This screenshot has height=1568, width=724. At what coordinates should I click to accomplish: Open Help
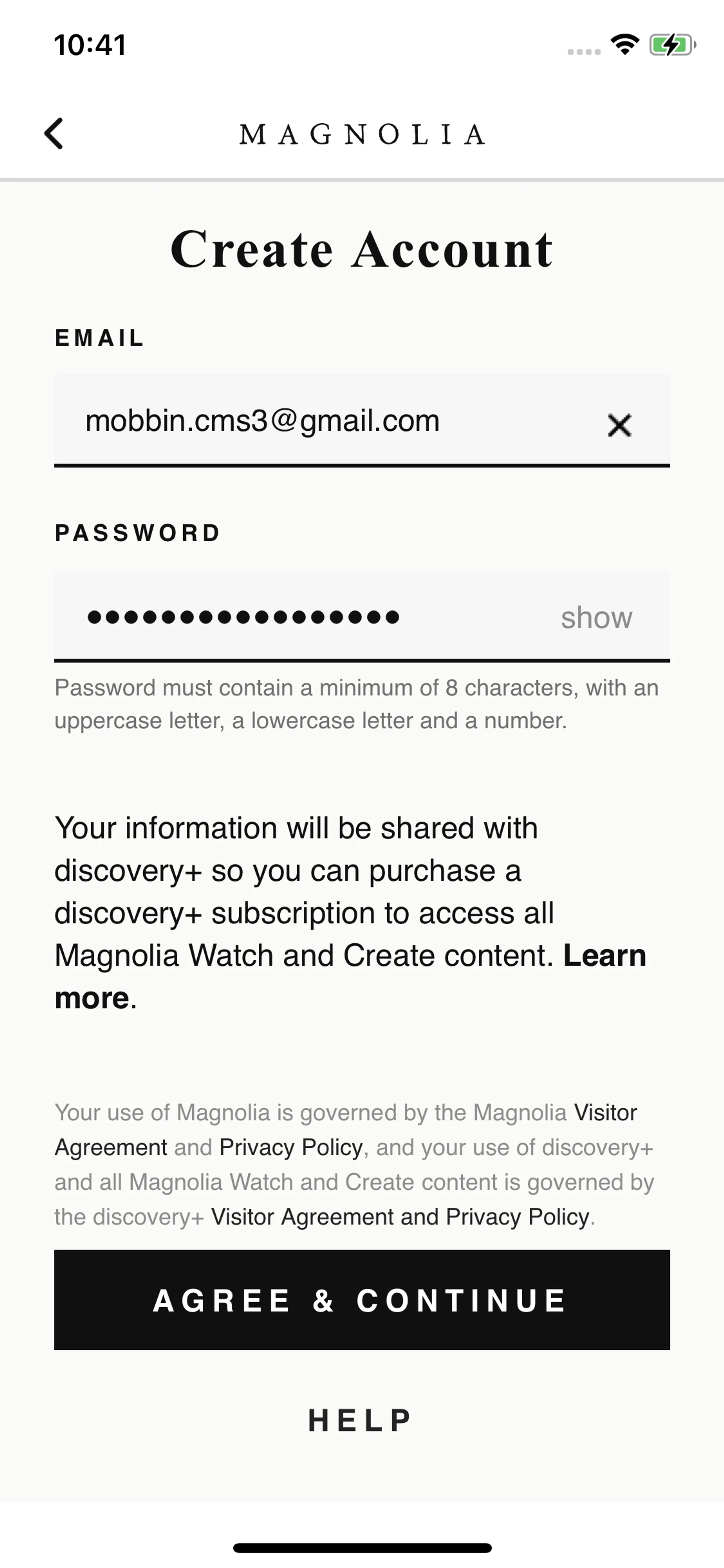pyautogui.click(x=361, y=1421)
